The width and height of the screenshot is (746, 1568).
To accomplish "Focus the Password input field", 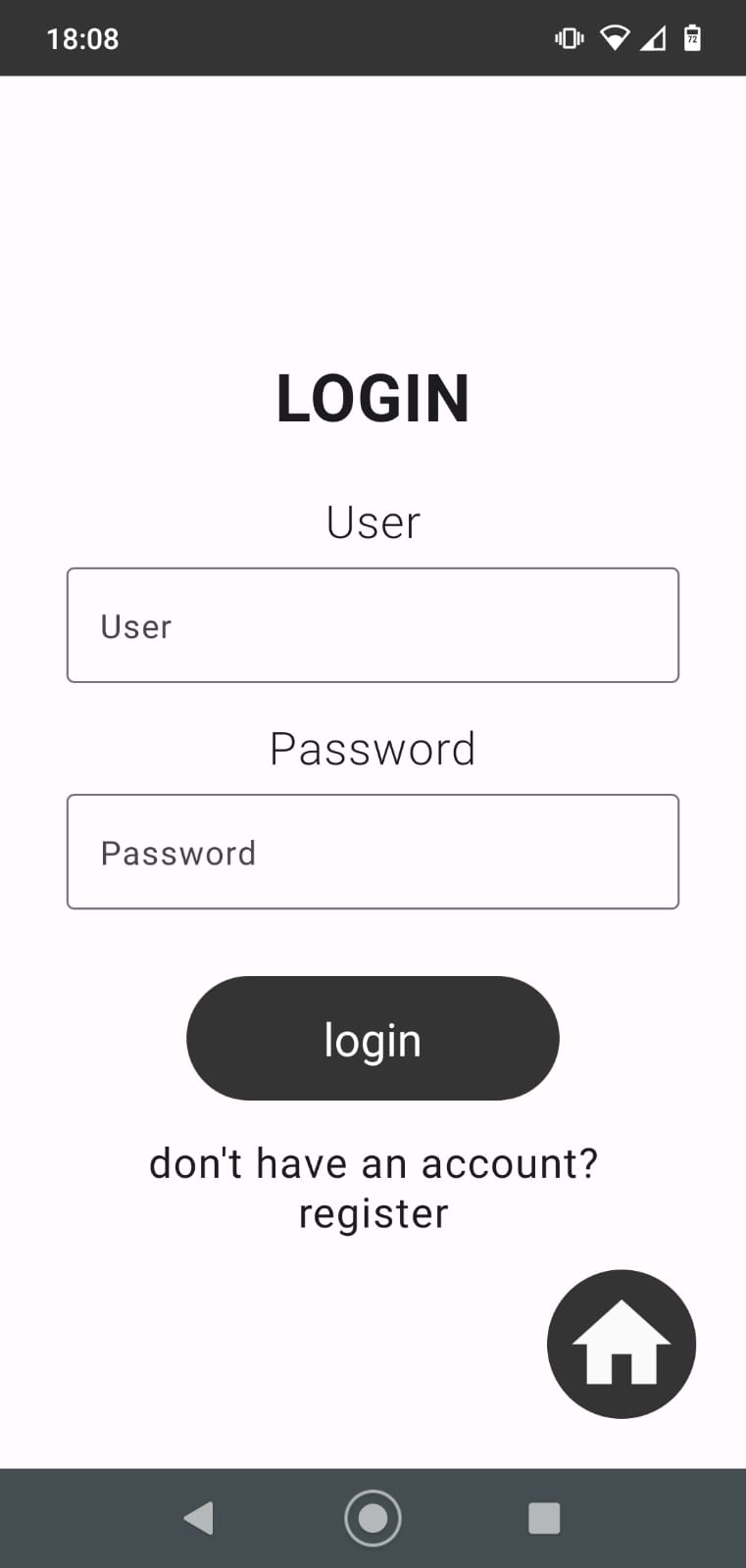I will [373, 852].
